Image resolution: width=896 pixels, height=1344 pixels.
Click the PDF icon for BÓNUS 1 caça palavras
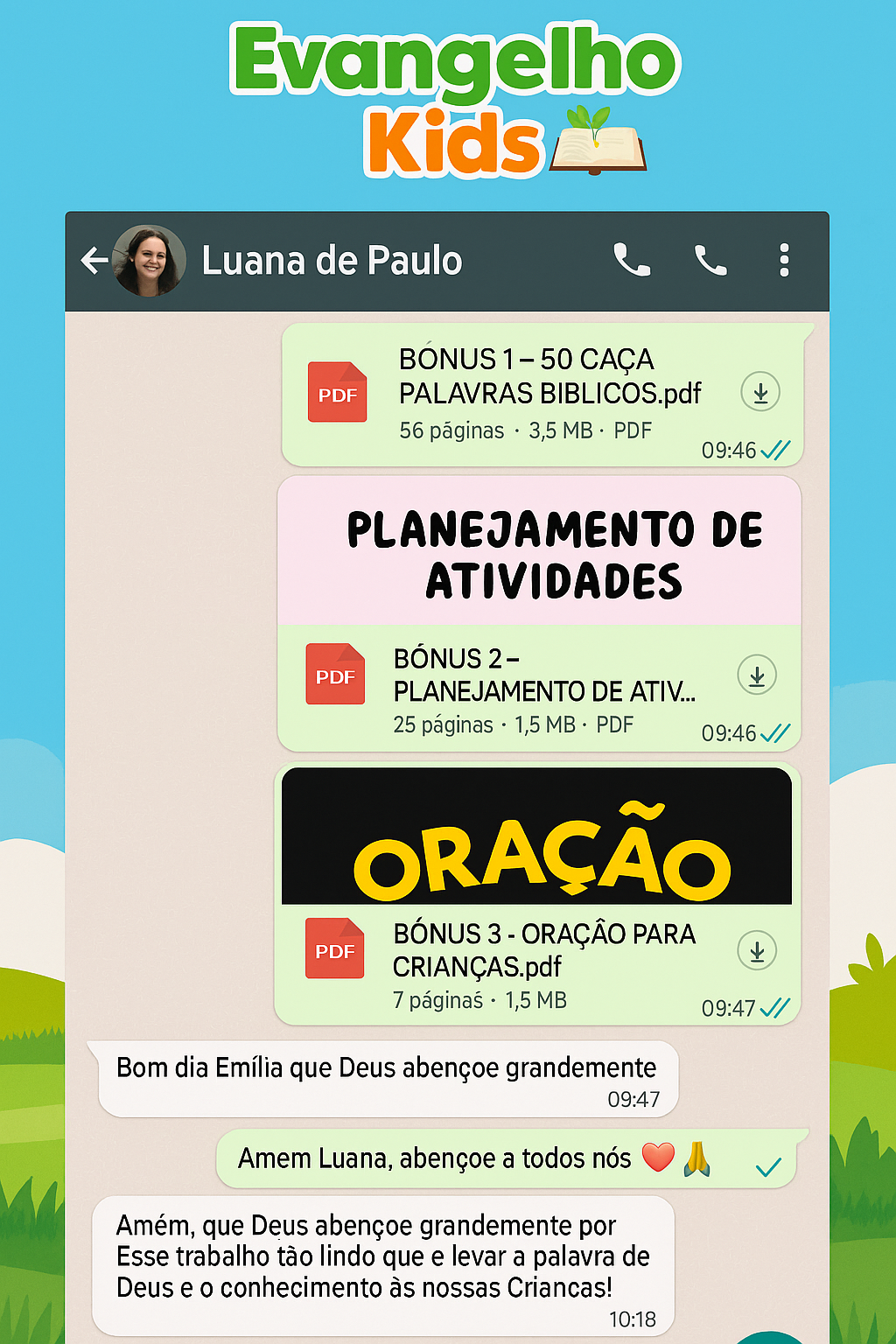point(337,393)
